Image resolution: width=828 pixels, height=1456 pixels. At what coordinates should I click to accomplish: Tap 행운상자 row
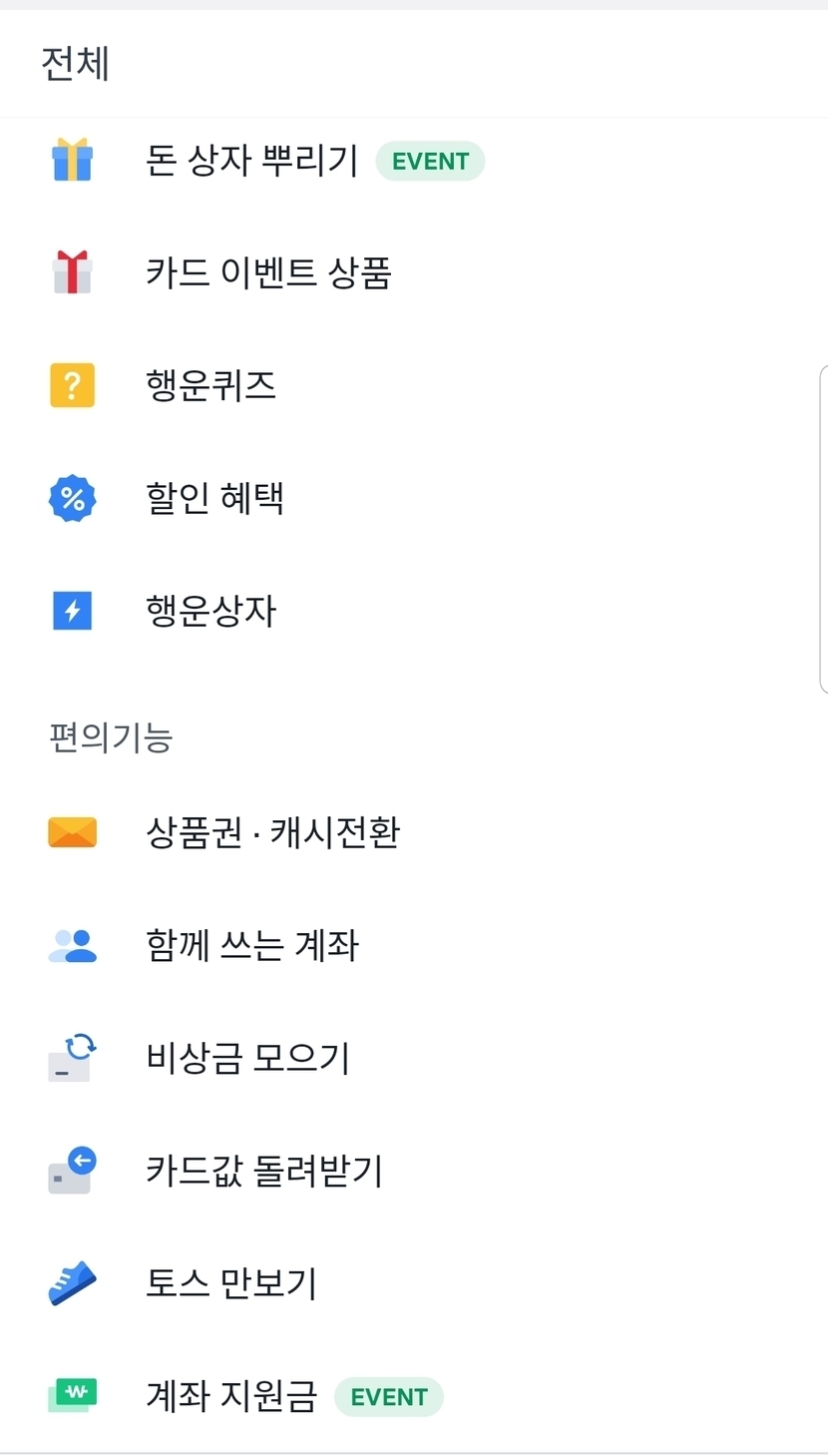click(210, 611)
